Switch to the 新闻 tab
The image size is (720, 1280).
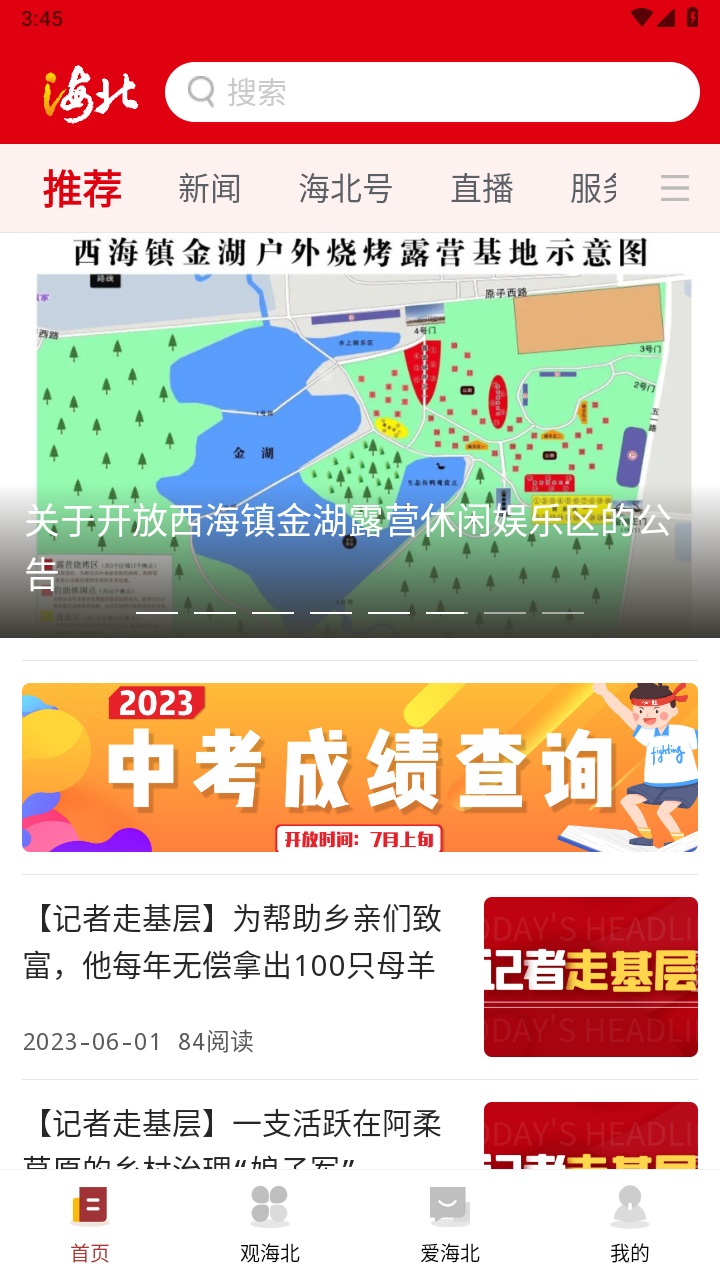click(x=211, y=188)
